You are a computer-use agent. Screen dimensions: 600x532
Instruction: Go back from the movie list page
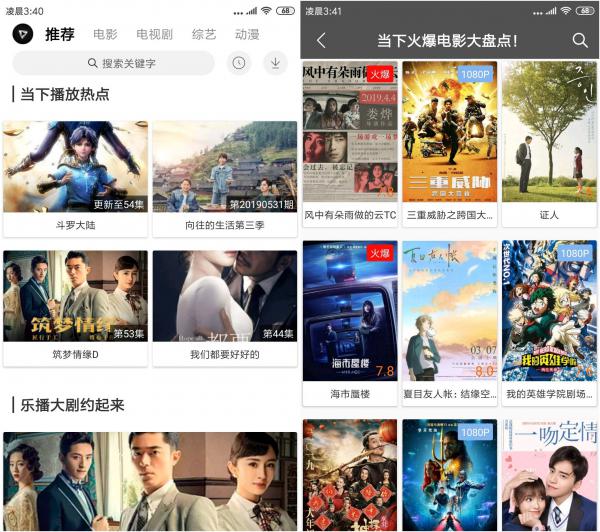point(321,41)
